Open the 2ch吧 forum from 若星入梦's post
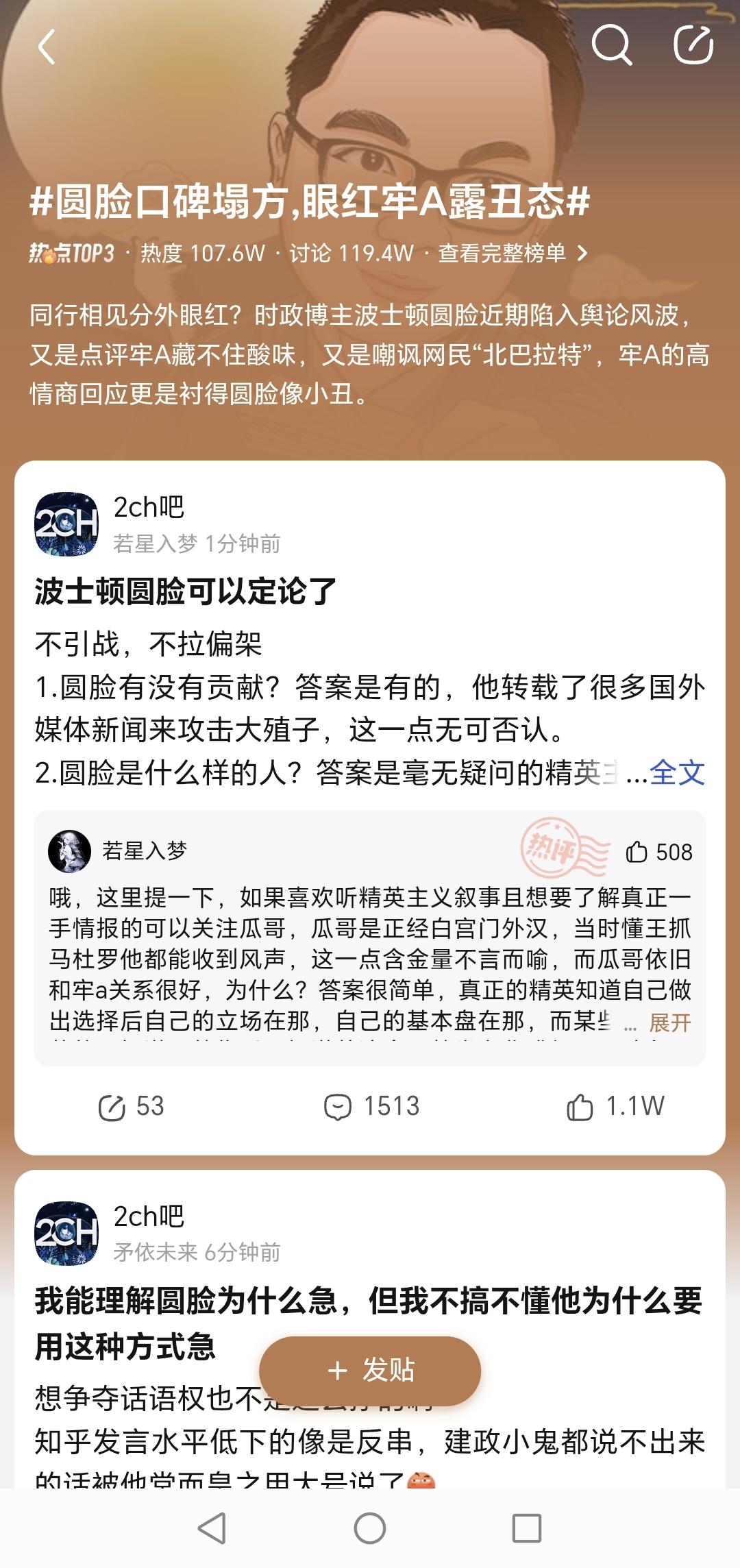740x1568 pixels. point(148,508)
